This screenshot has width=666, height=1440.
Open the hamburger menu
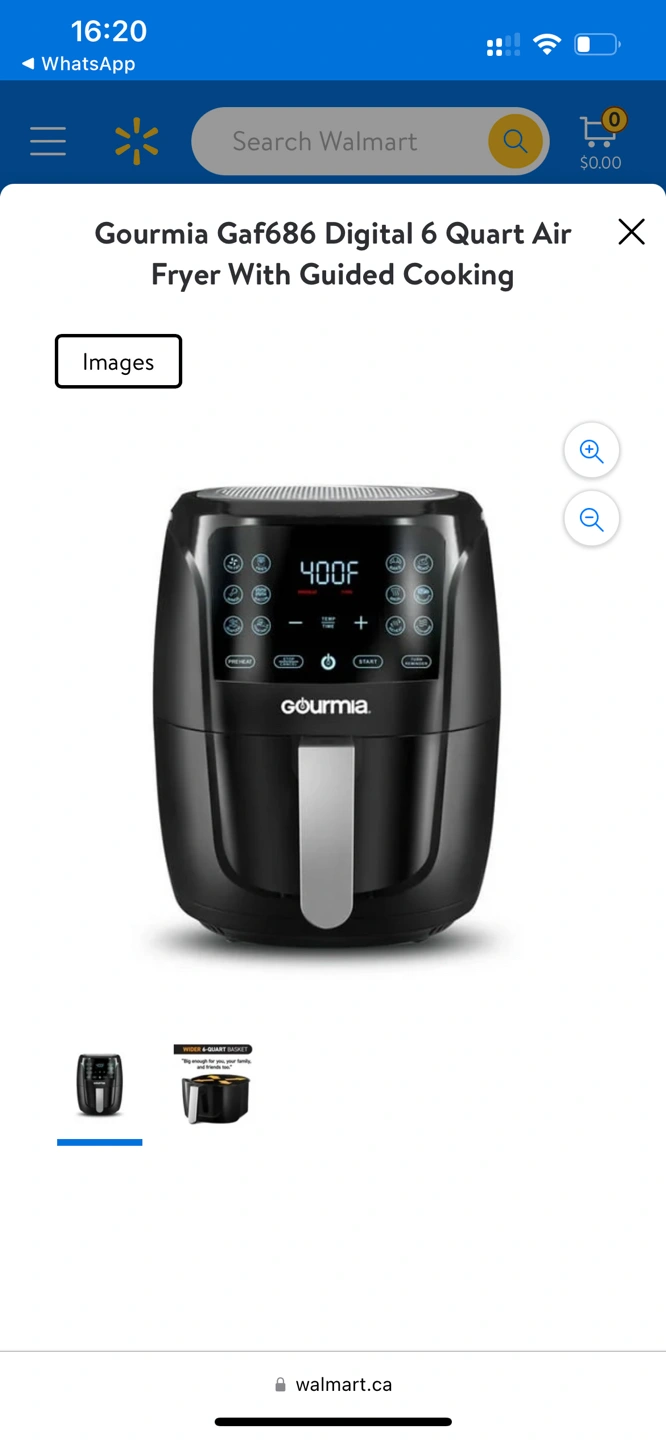(x=48, y=141)
